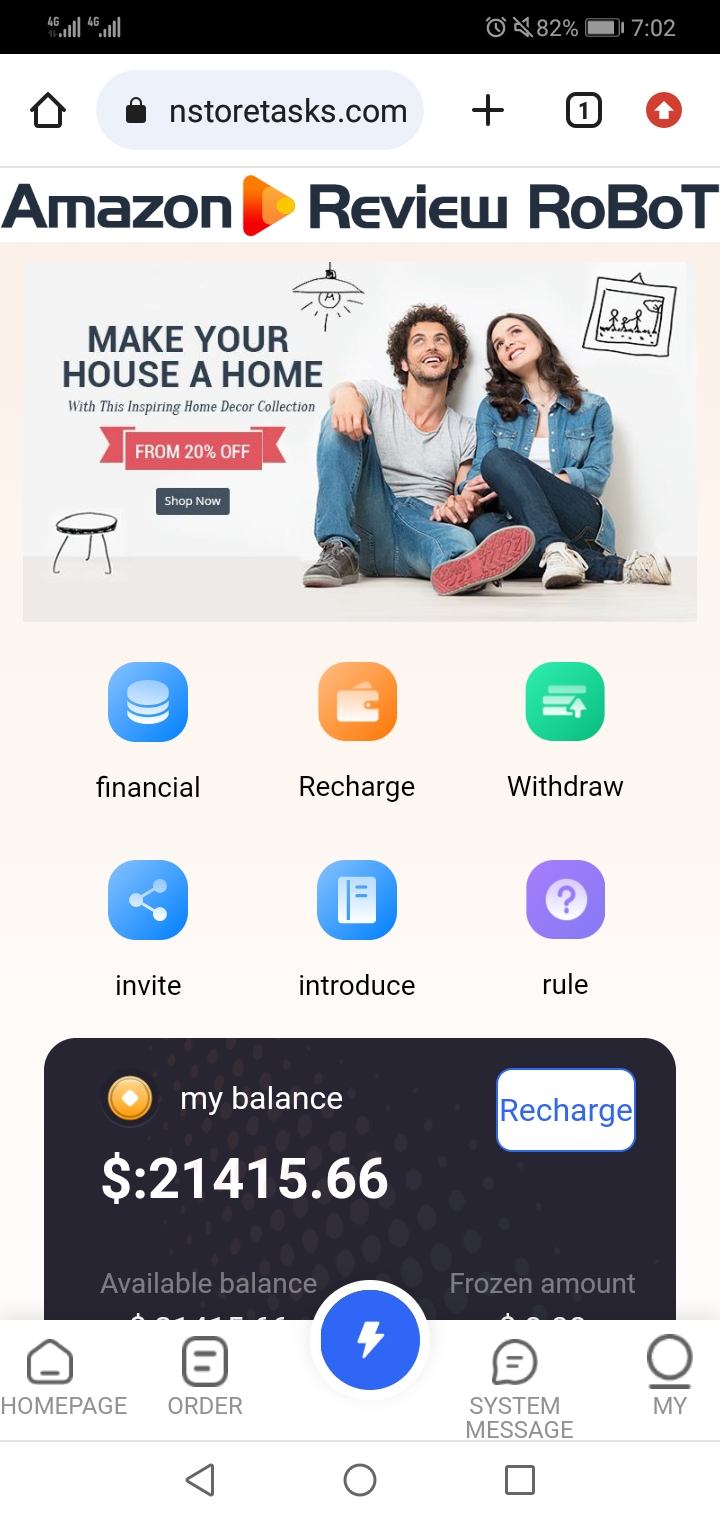720x1520 pixels.
Task: Open the introduce page
Action: click(x=357, y=900)
